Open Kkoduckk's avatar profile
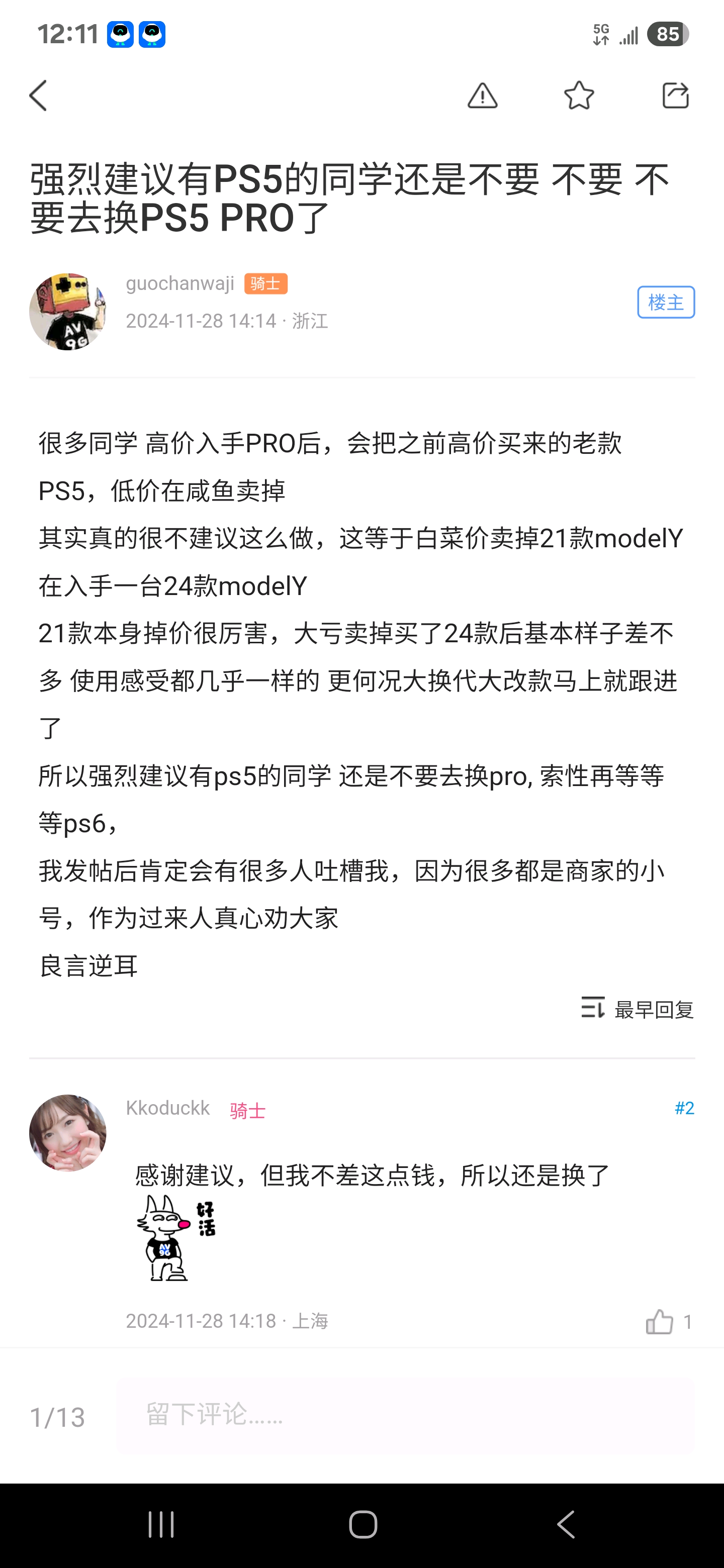 point(67,1133)
